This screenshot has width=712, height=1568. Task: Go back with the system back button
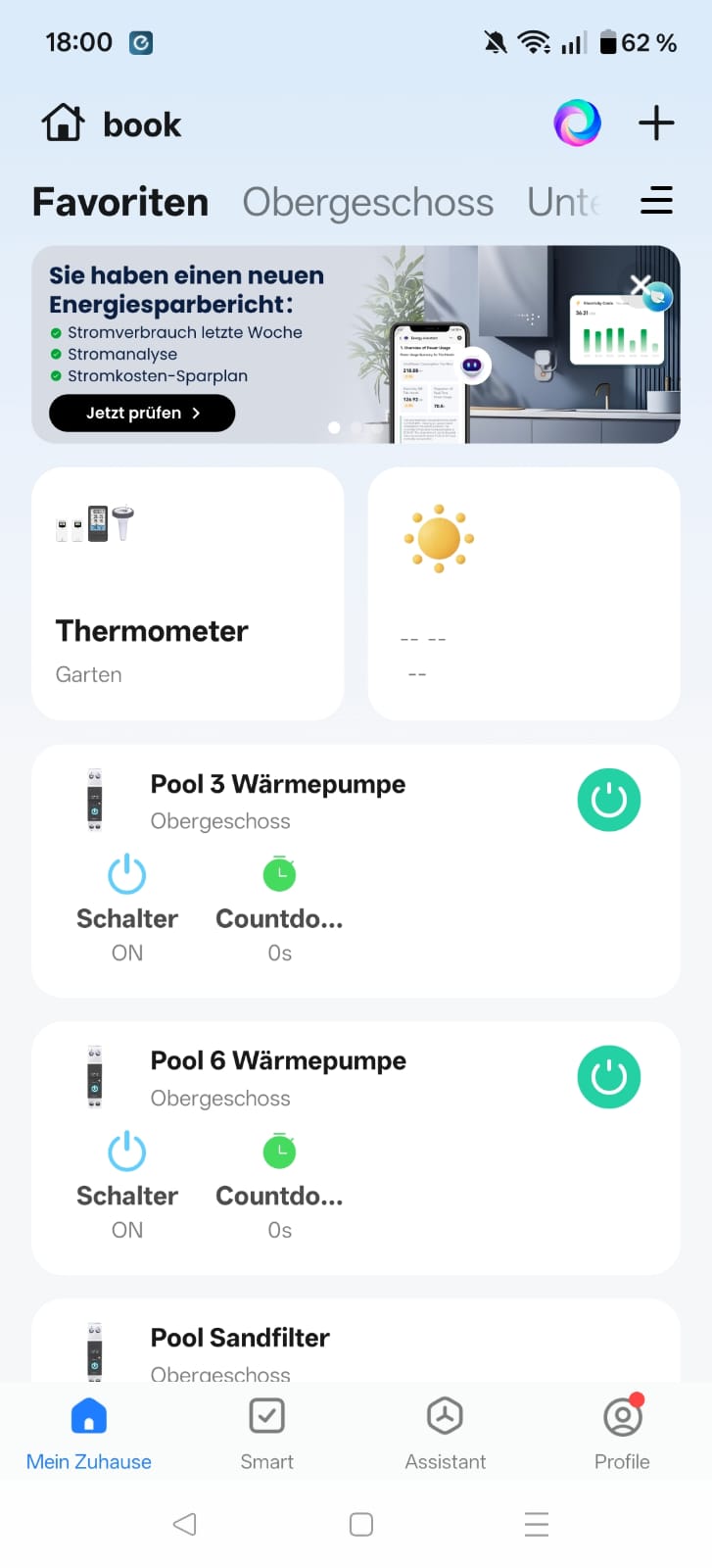click(184, 1524)
